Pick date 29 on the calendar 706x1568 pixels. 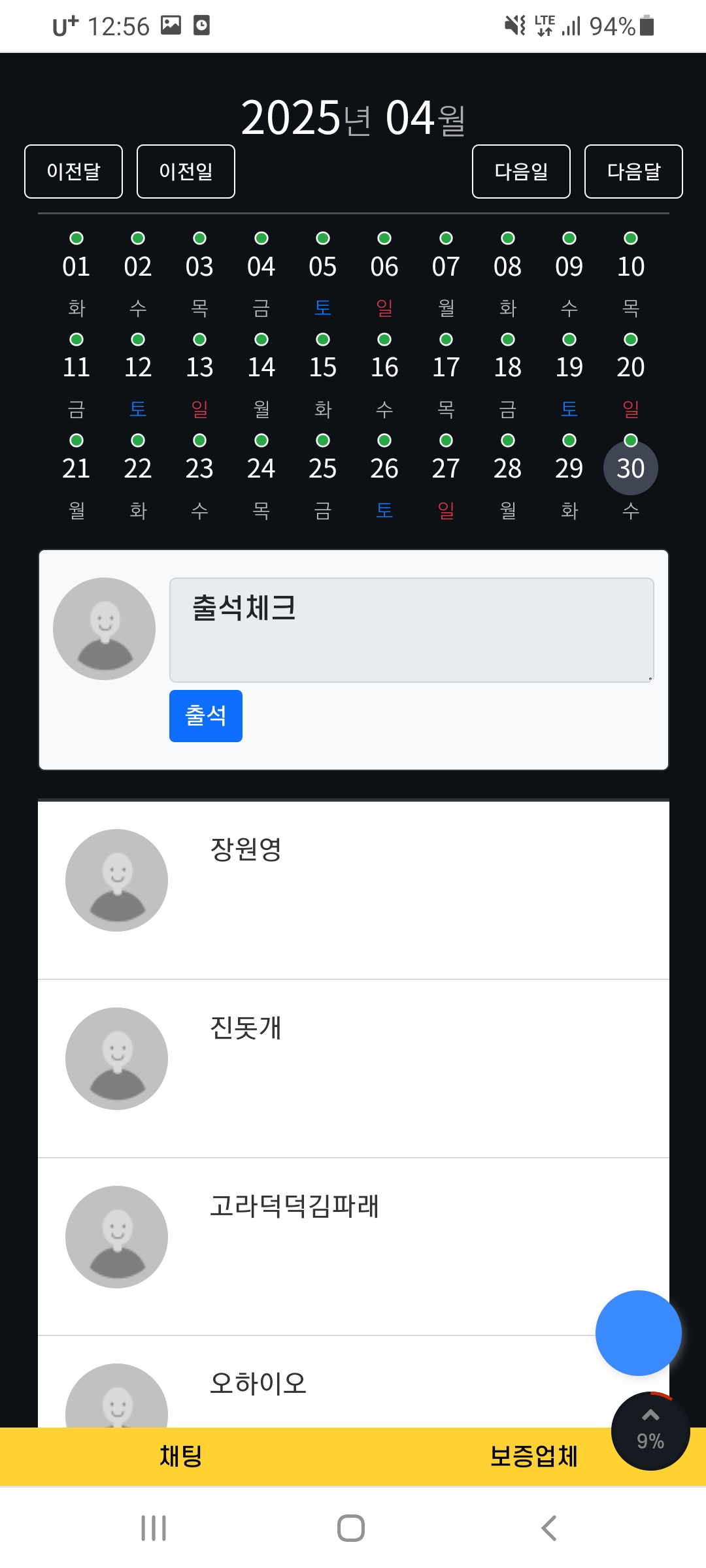(x=569, y=468)
